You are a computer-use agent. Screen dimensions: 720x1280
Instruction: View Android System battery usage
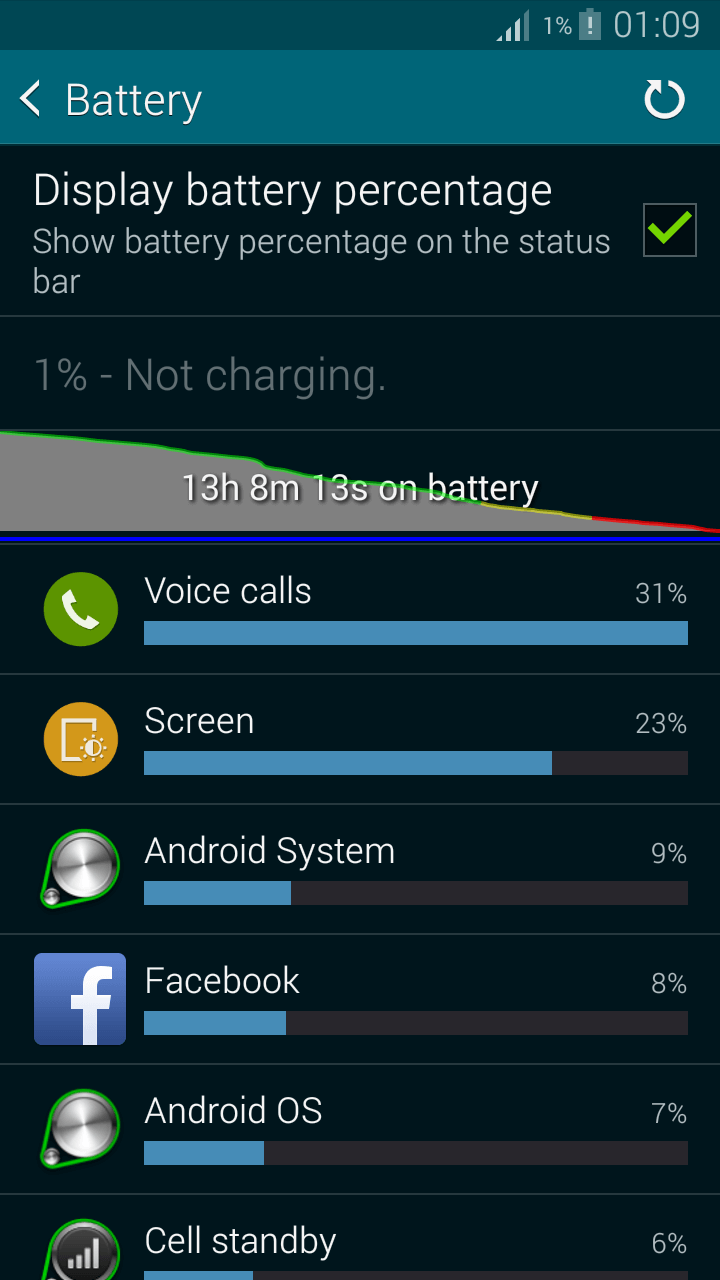[x=360, y=869]
